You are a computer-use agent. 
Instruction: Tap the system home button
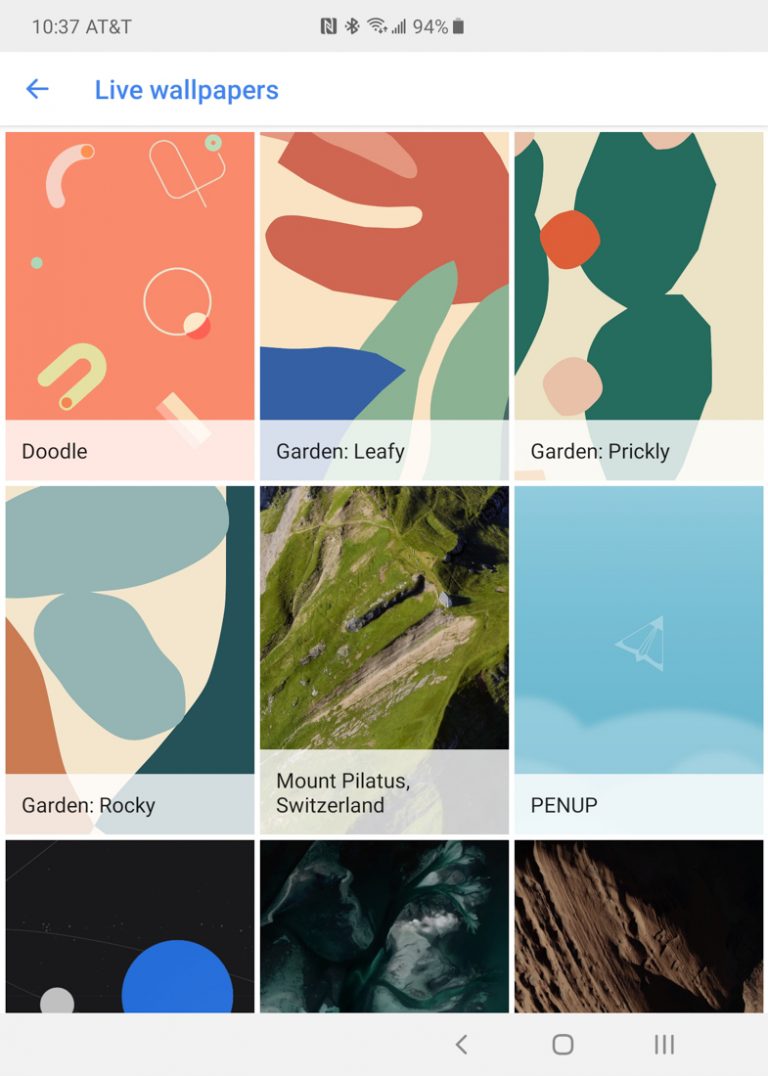[x=563, y=1045]
